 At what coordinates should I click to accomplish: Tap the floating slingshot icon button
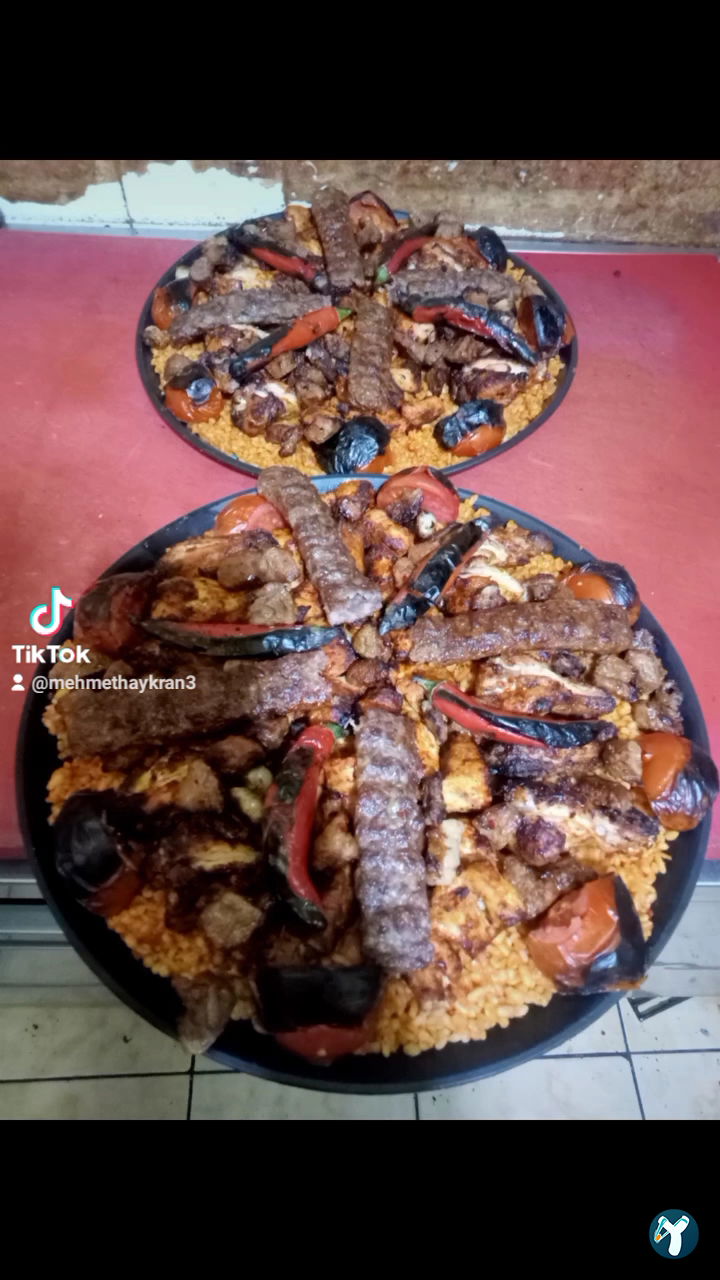673,1233
